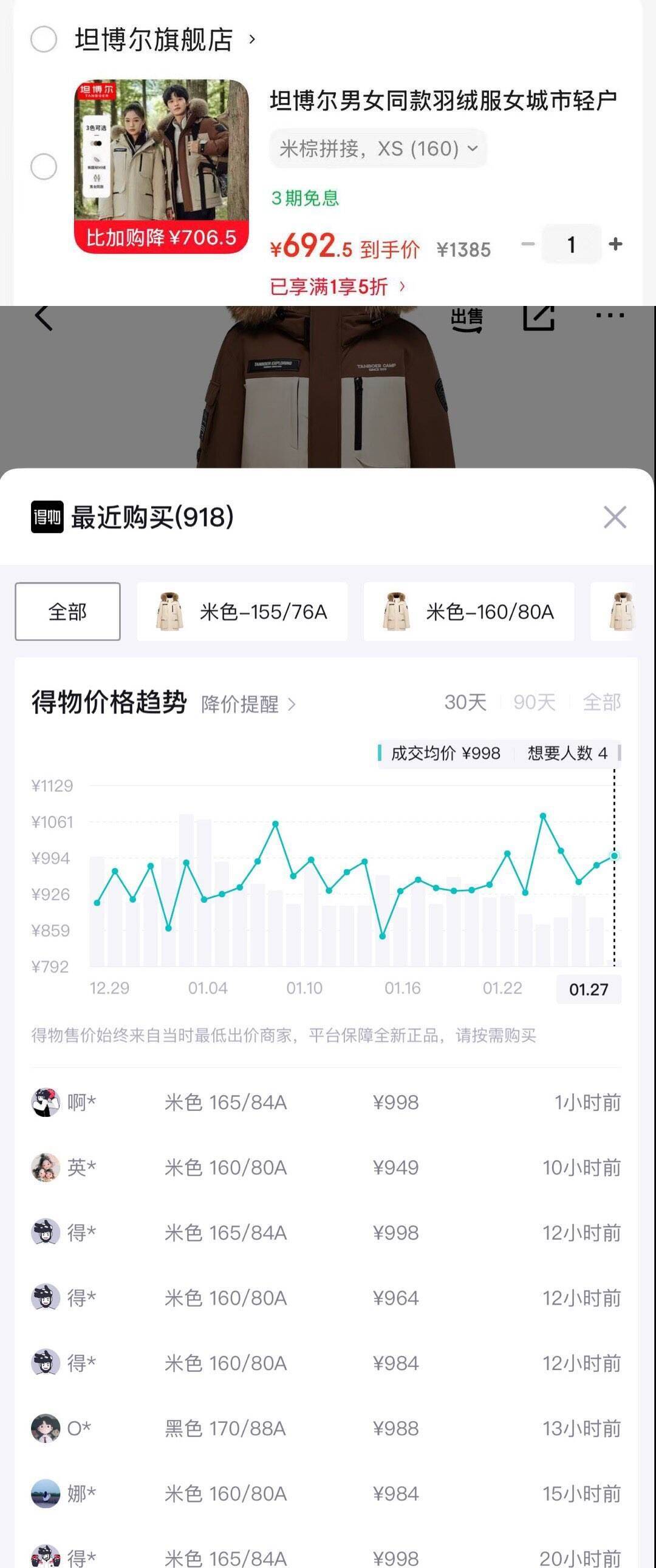Viewport: 656px width, 1568px height.
Task: Select the whole 坦博尔旗舰店 store checkbox
Action: [44, 40]
